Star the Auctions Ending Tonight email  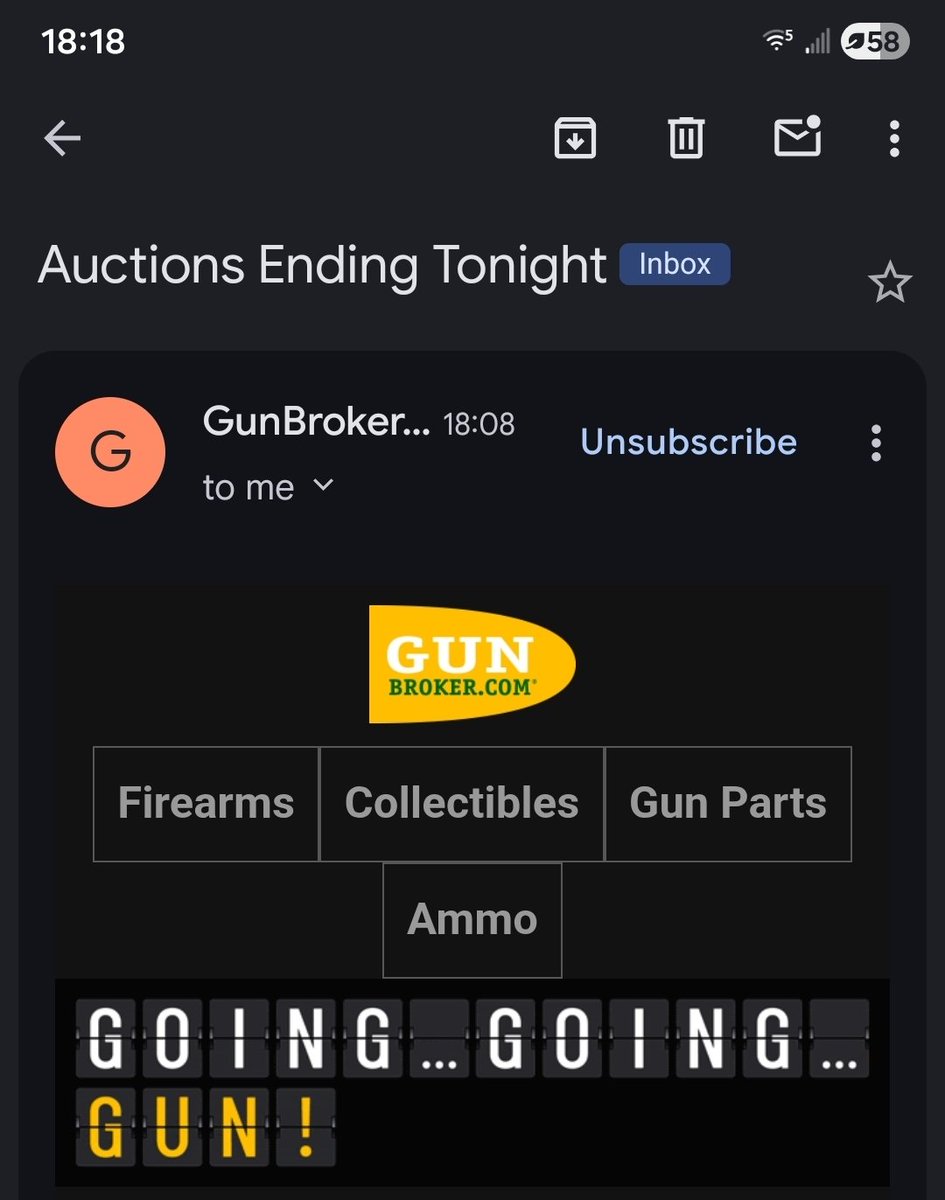coord(889,285)
